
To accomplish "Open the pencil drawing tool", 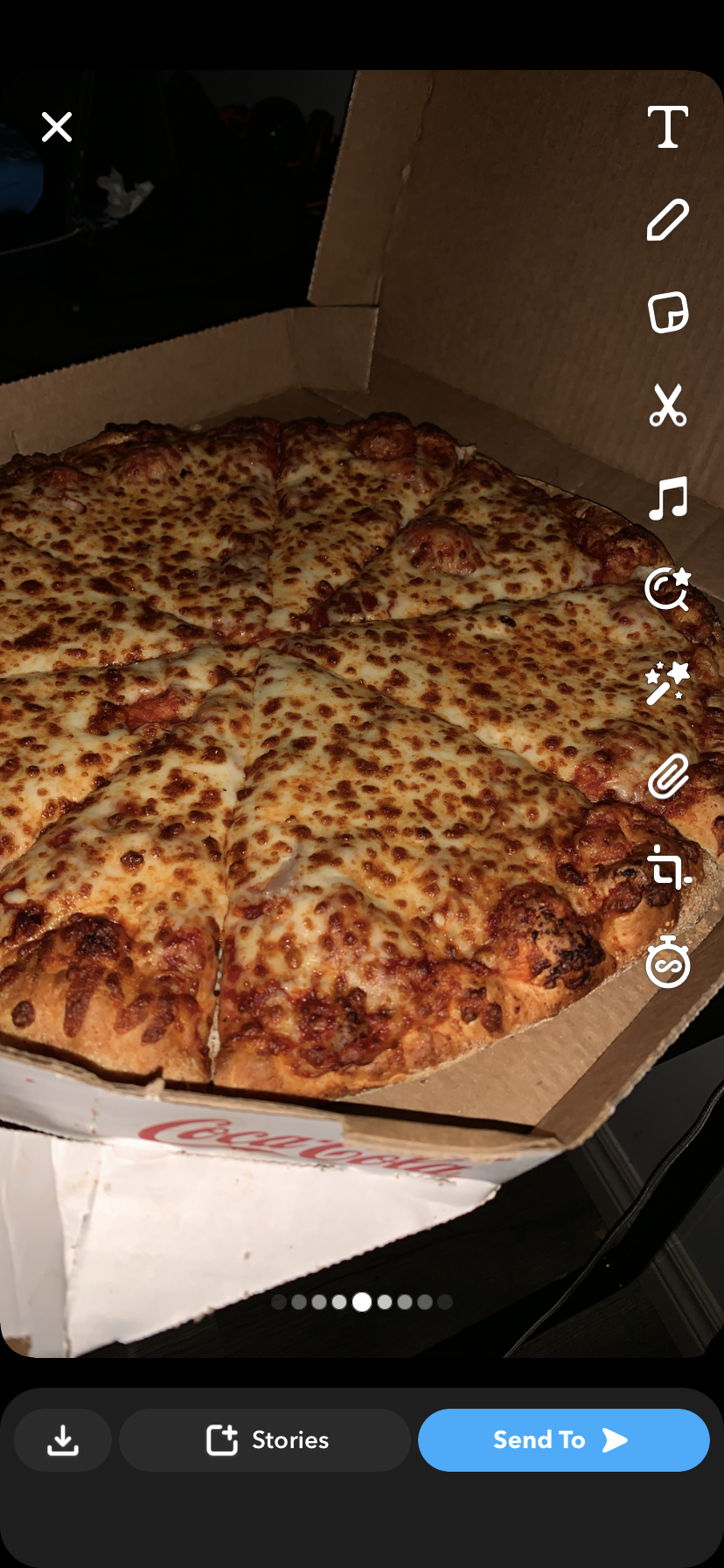I will pos(668,220).
